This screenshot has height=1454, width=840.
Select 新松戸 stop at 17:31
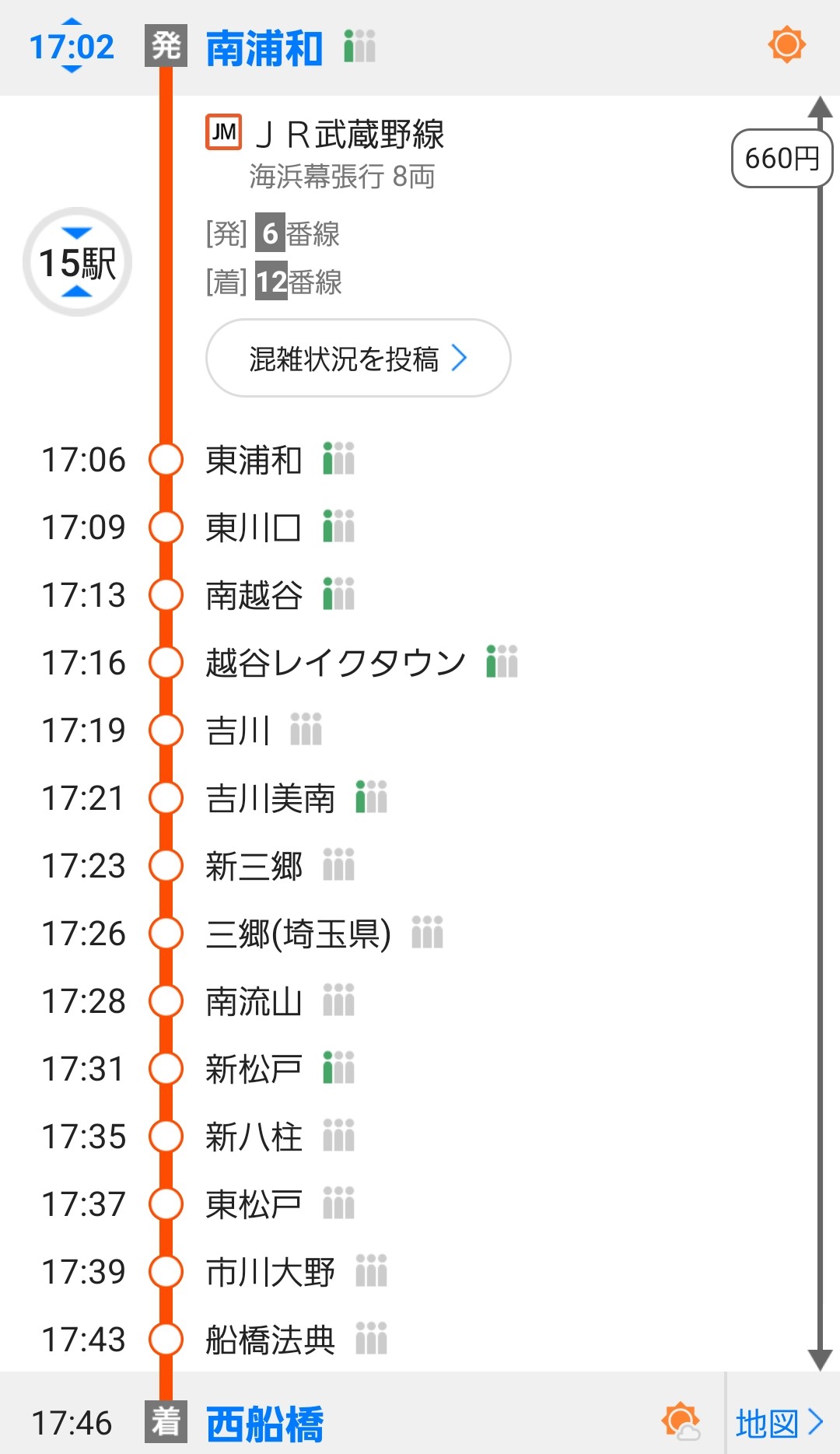click(254, 1069)
